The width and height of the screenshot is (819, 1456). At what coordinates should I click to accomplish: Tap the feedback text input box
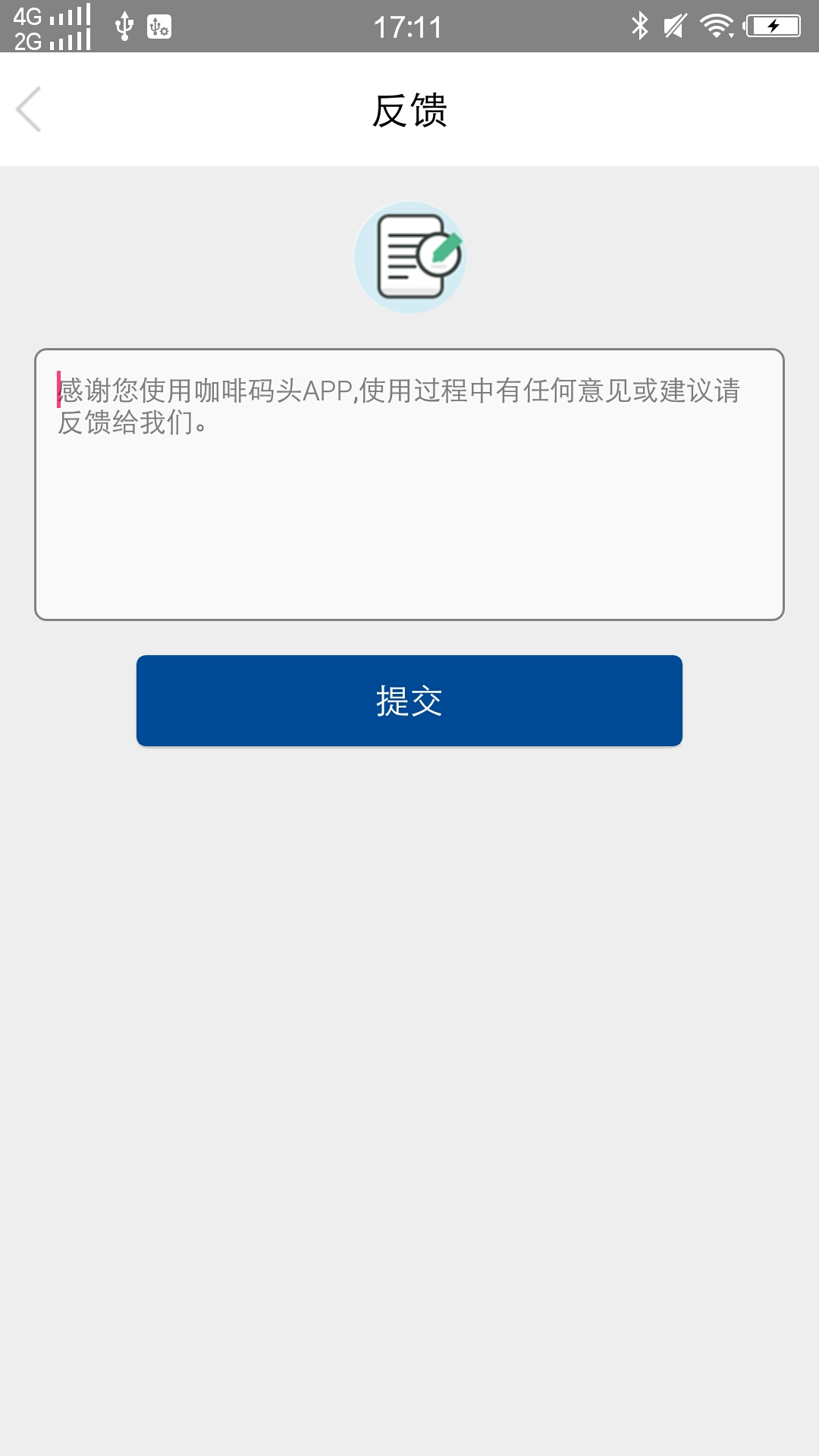click(x=409, y=485)
